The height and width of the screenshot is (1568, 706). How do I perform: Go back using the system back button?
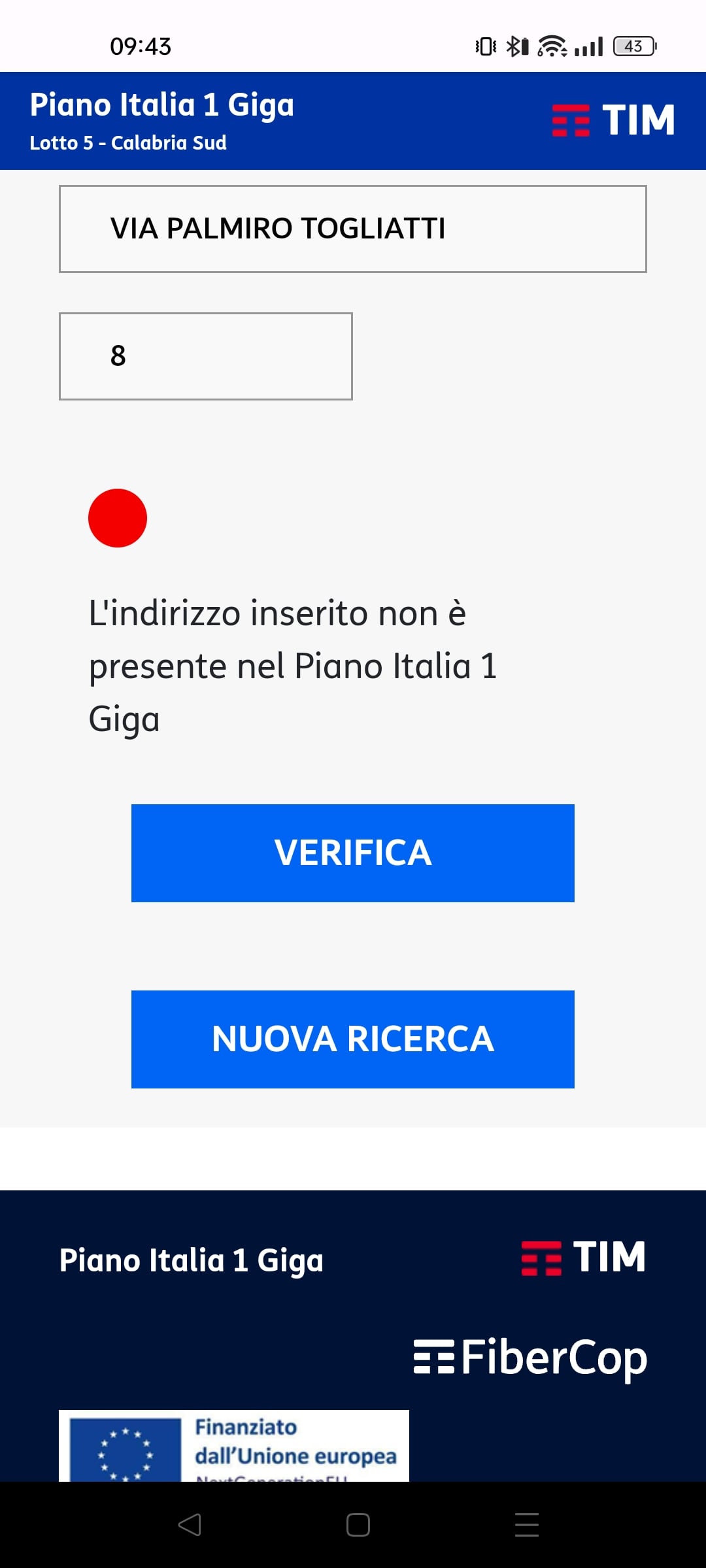[x=190, y=1525]
